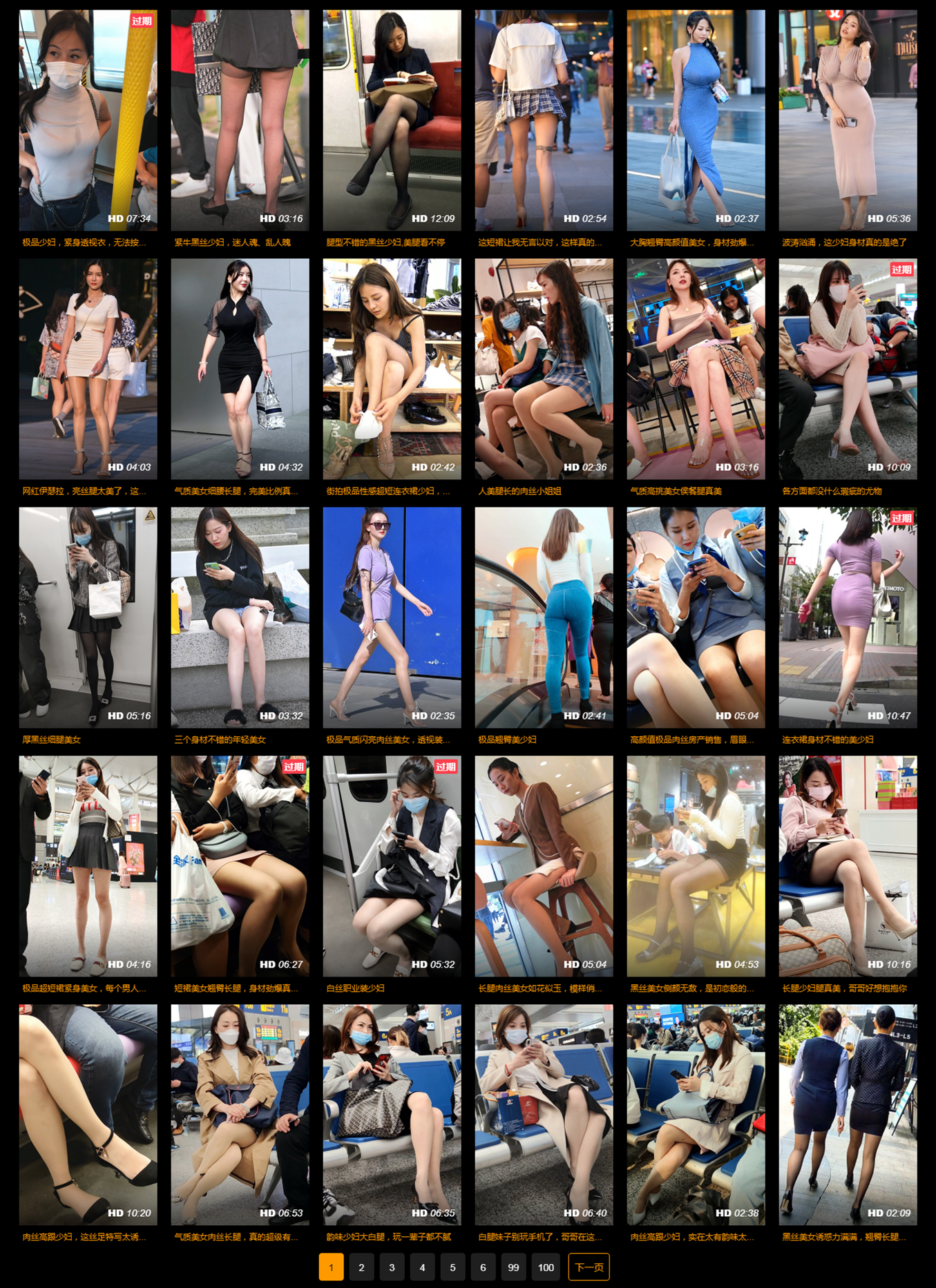Jump to page 3 of results

coord(392,1267)
